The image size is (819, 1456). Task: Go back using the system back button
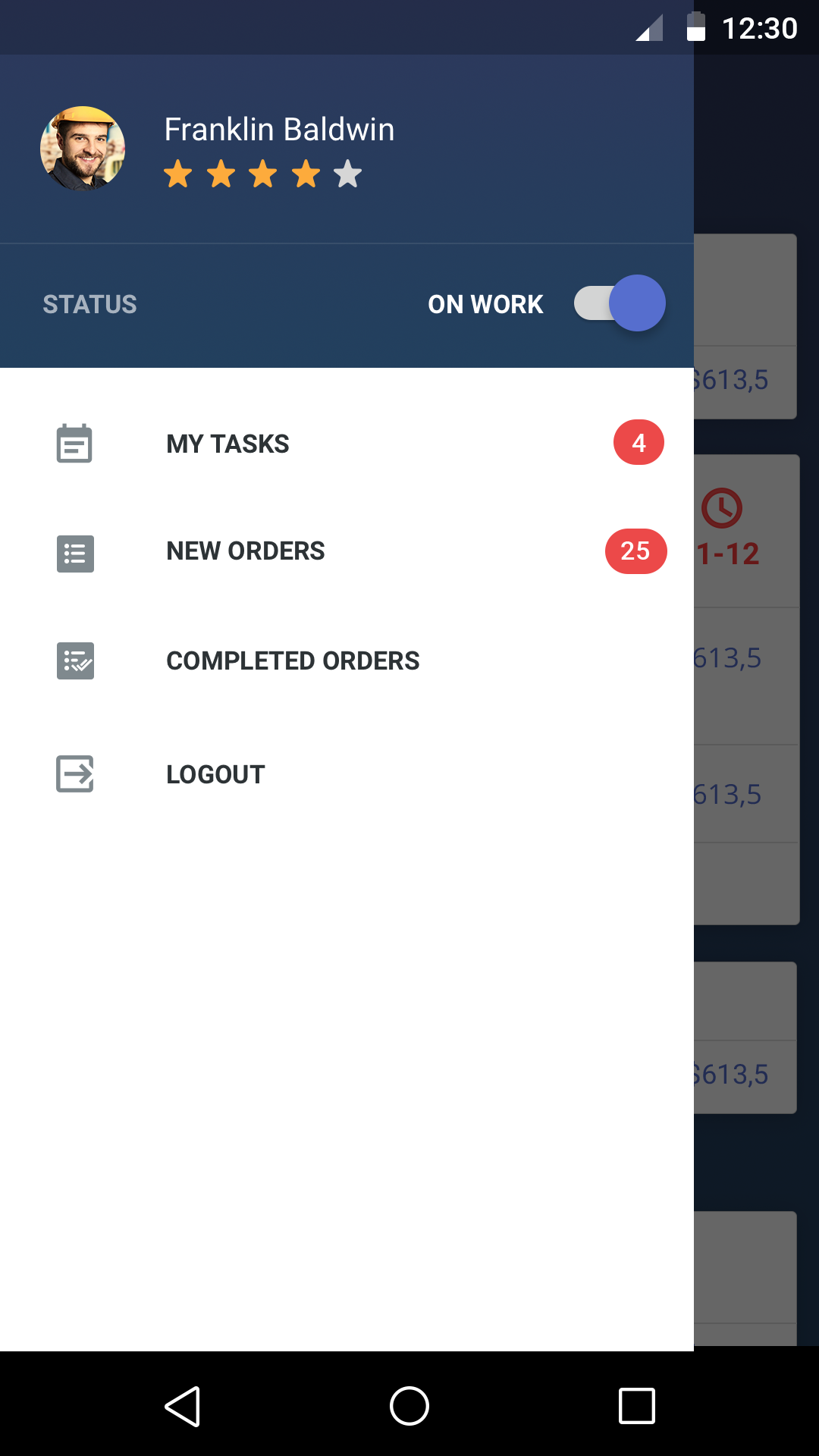point(183,1407)
